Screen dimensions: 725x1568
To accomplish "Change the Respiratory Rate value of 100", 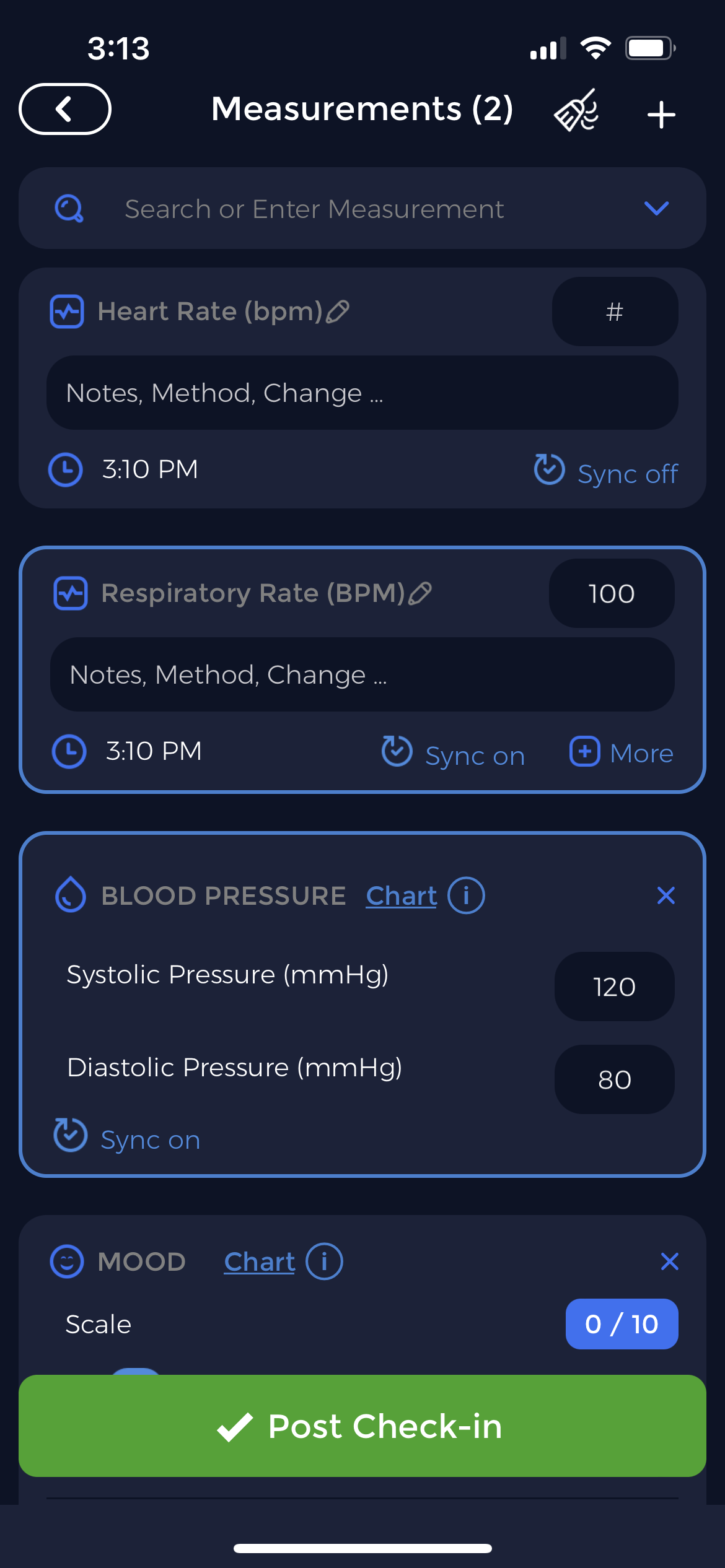I will [x=611, y=593].
